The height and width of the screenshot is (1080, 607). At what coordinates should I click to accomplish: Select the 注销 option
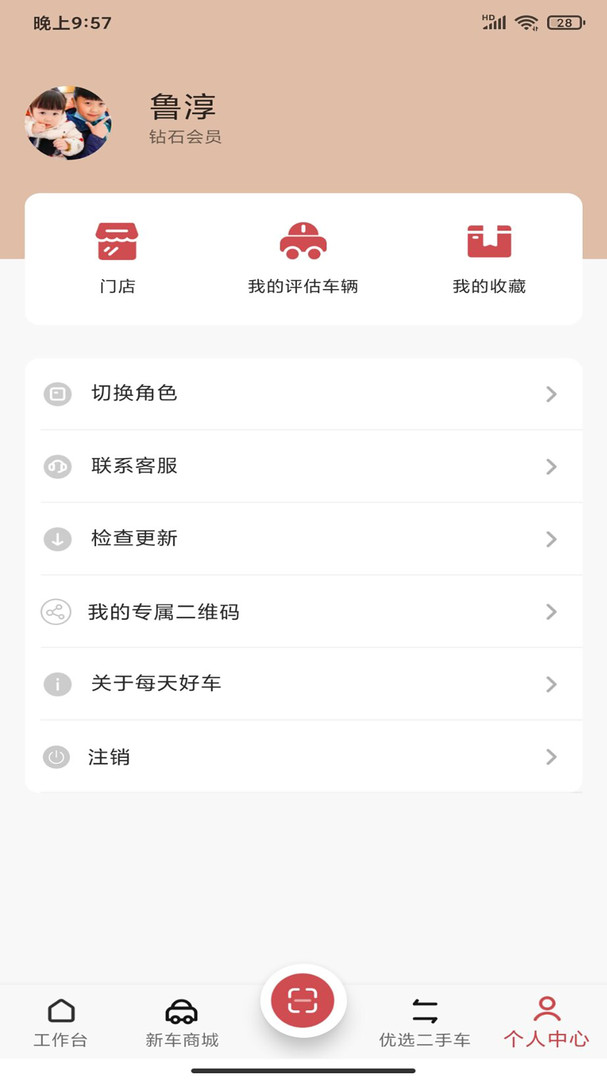click(x=303, y=757)
